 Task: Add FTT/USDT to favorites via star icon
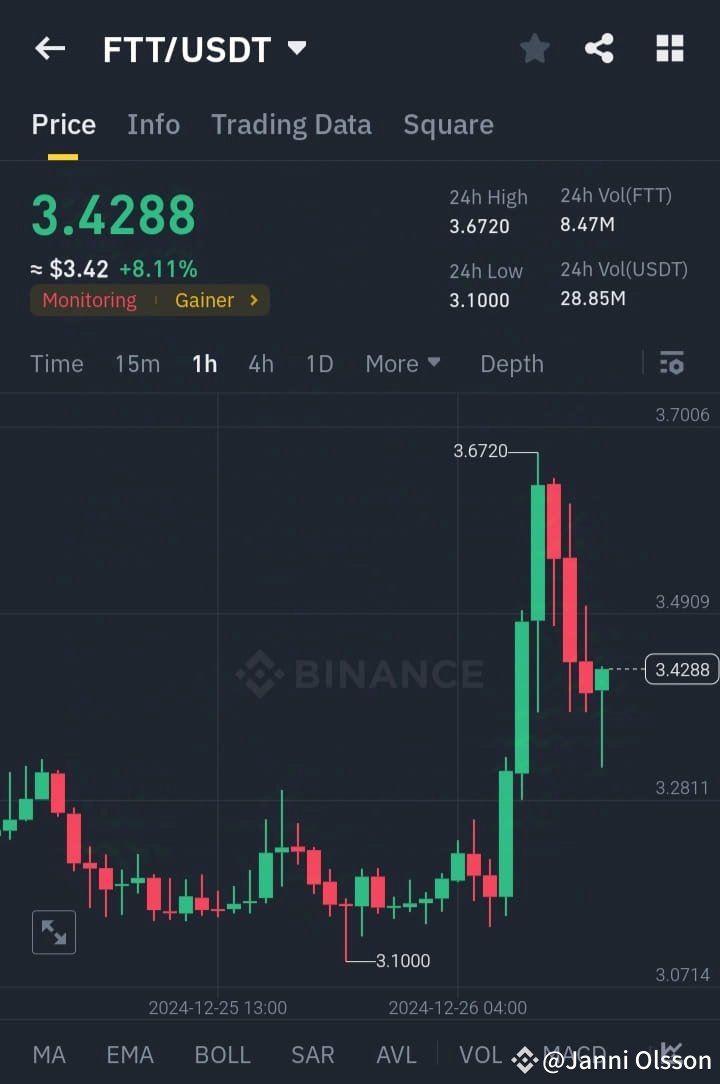(534, 47)
